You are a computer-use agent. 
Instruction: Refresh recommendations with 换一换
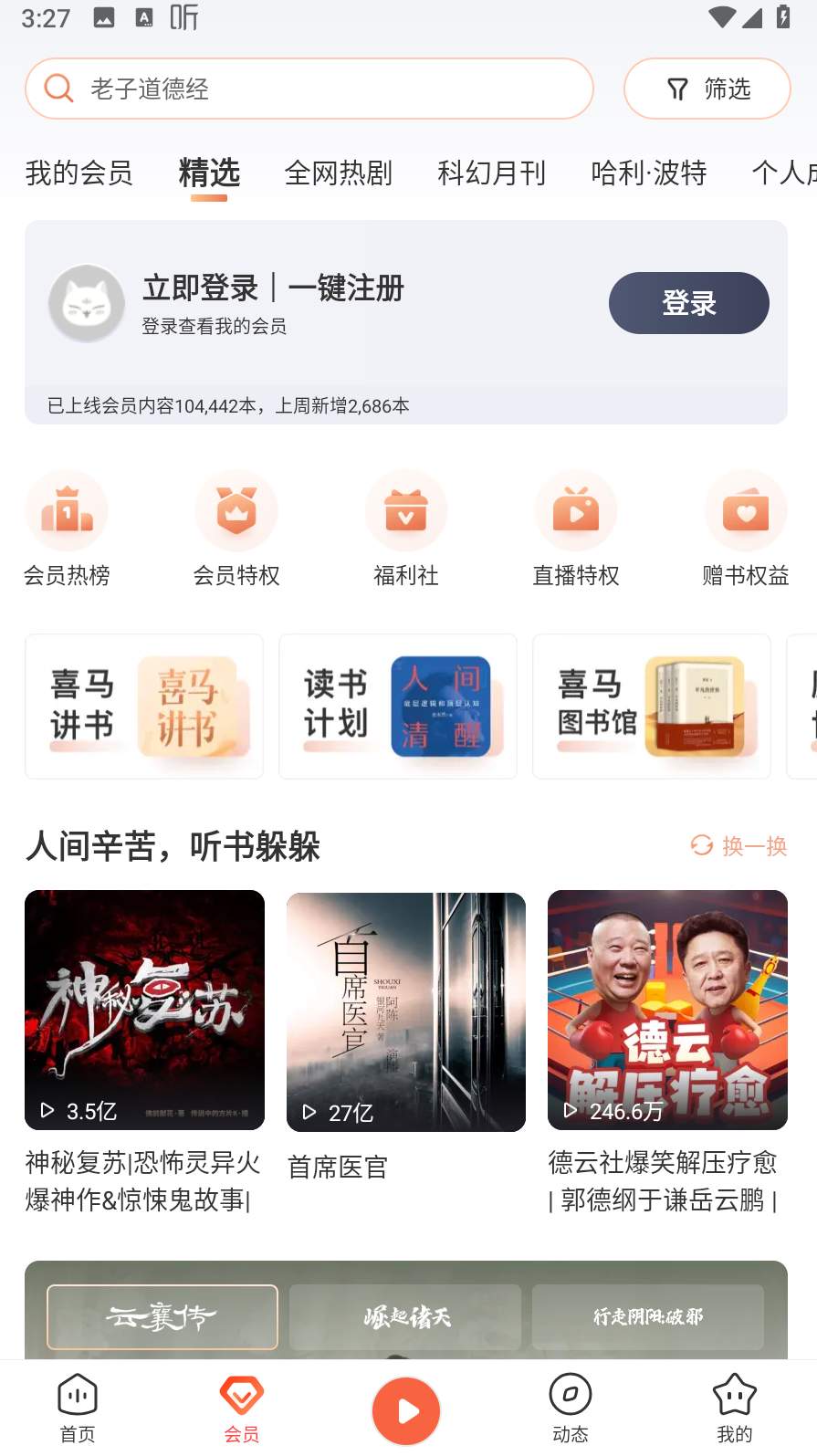point(738,846)
